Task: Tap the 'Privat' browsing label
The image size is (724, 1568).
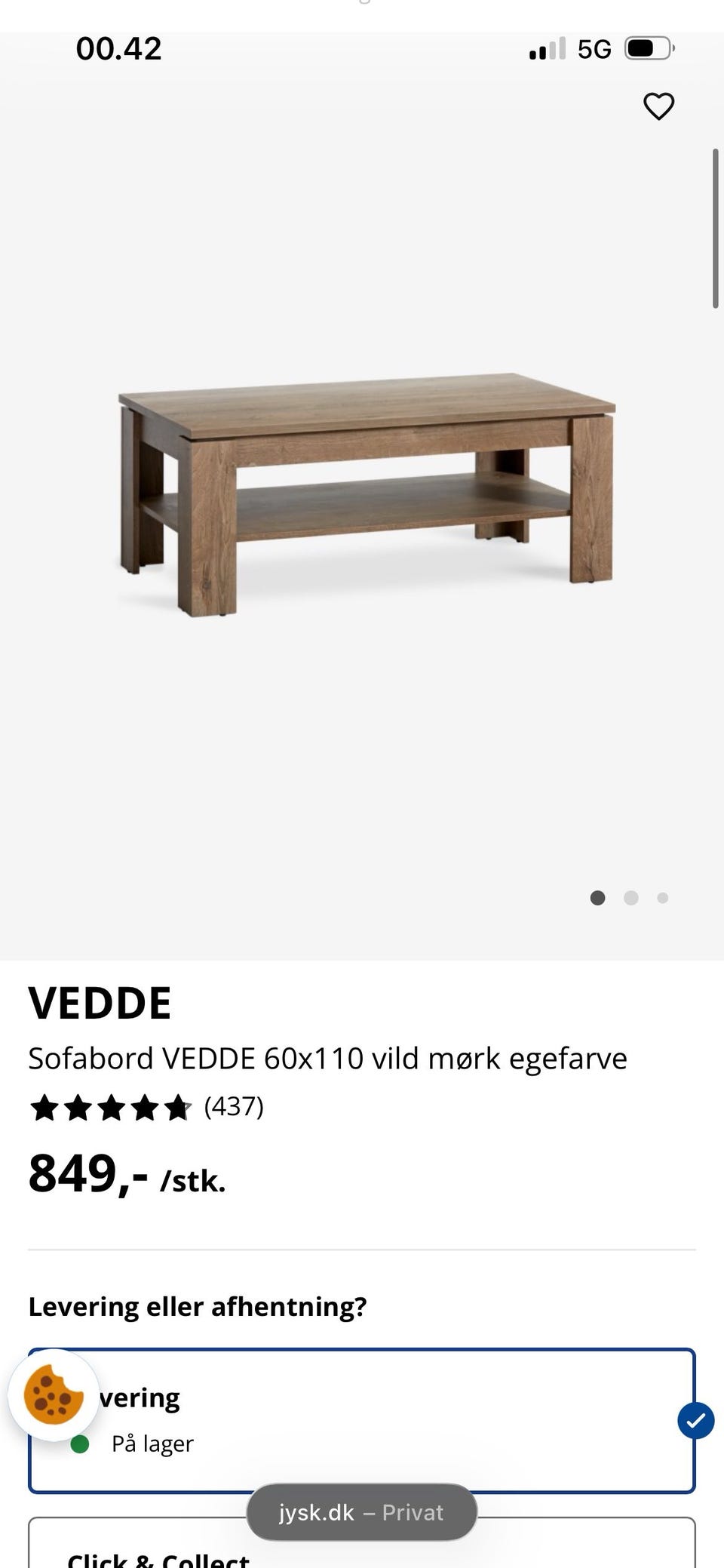Action: (x=412, y=1512)
